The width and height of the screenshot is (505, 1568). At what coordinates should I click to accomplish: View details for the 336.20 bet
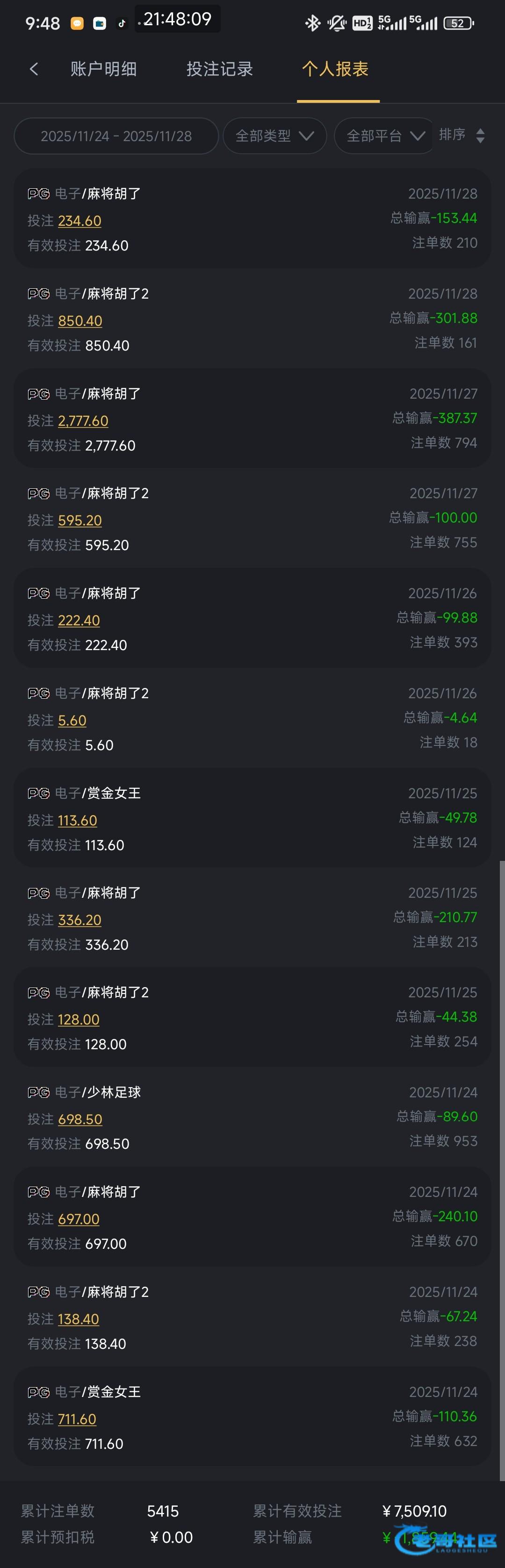tap(80, 920)
